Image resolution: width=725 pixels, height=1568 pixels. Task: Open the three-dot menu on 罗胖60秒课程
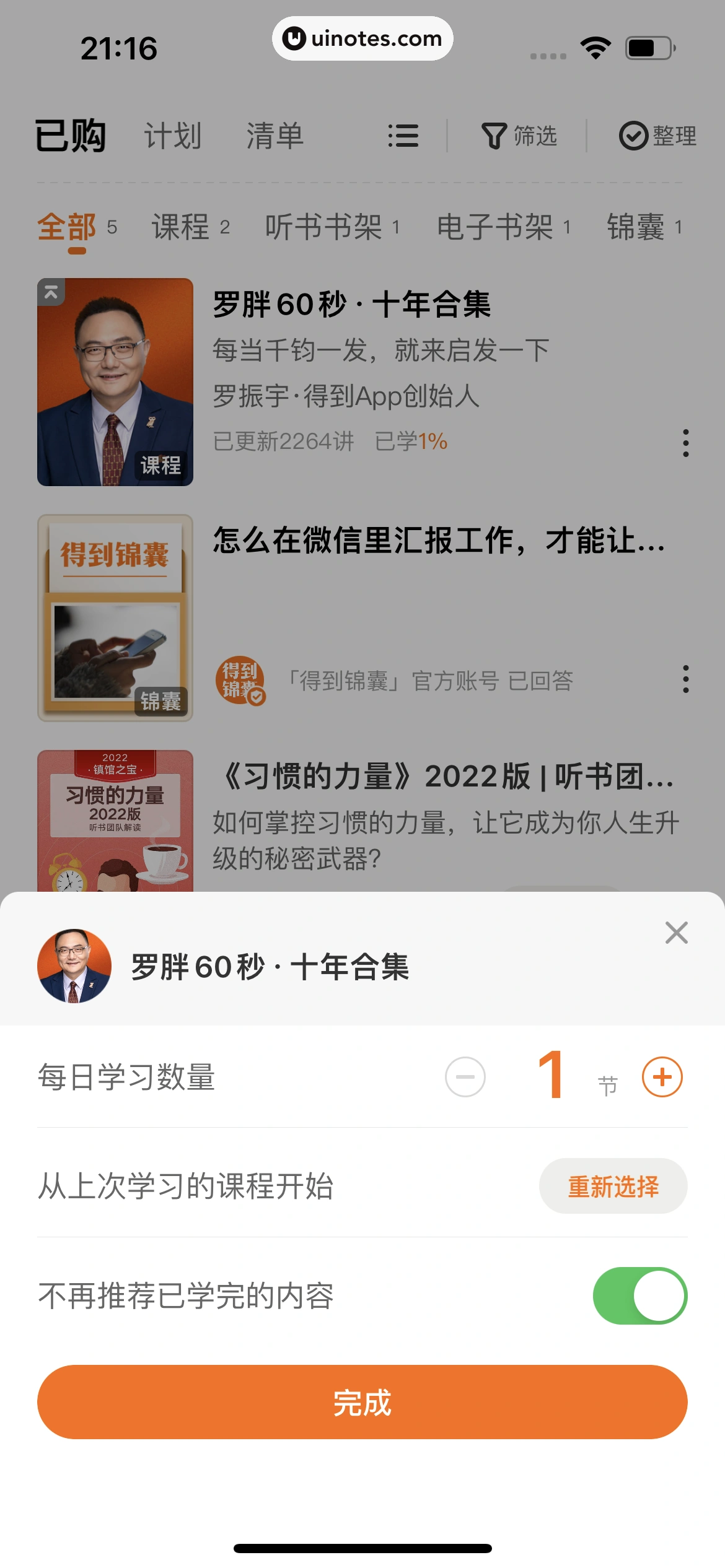tap(686, 443)
